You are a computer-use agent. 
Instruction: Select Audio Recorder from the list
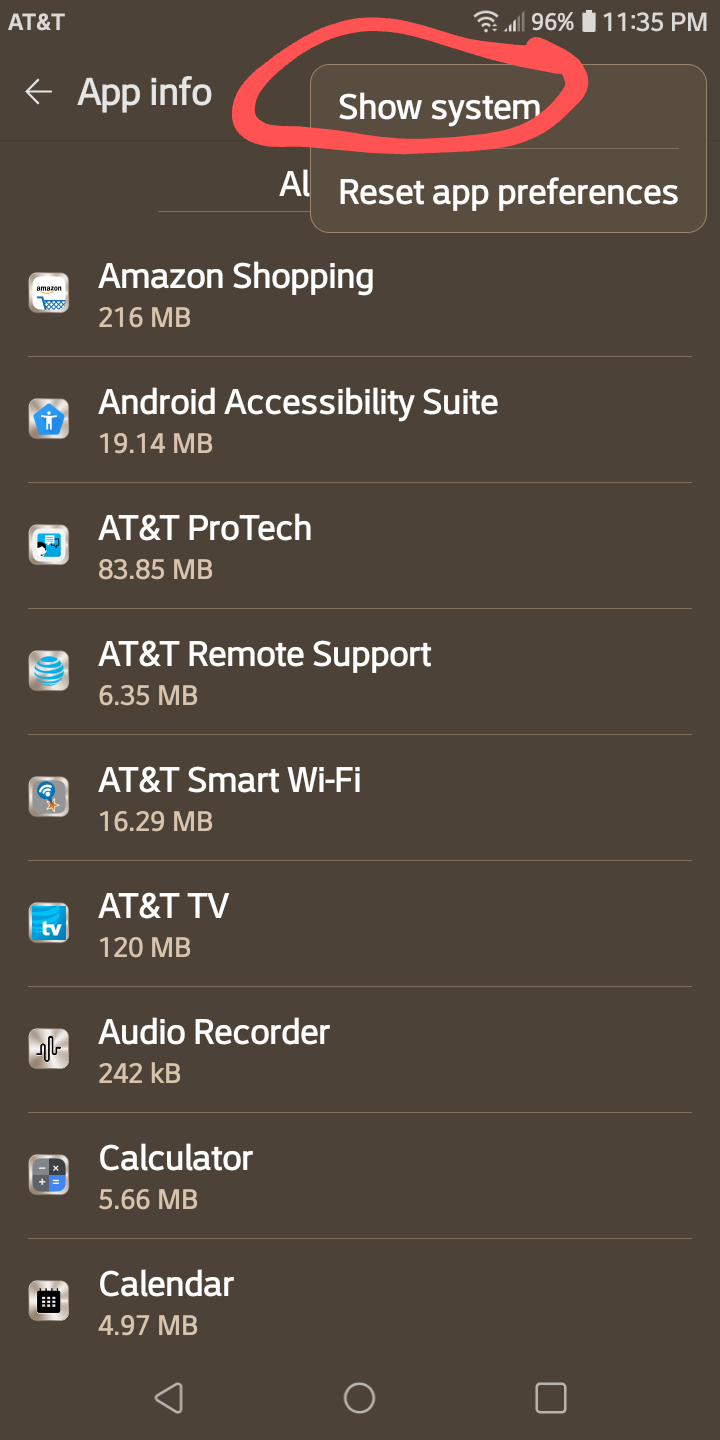click(360, 1050)
